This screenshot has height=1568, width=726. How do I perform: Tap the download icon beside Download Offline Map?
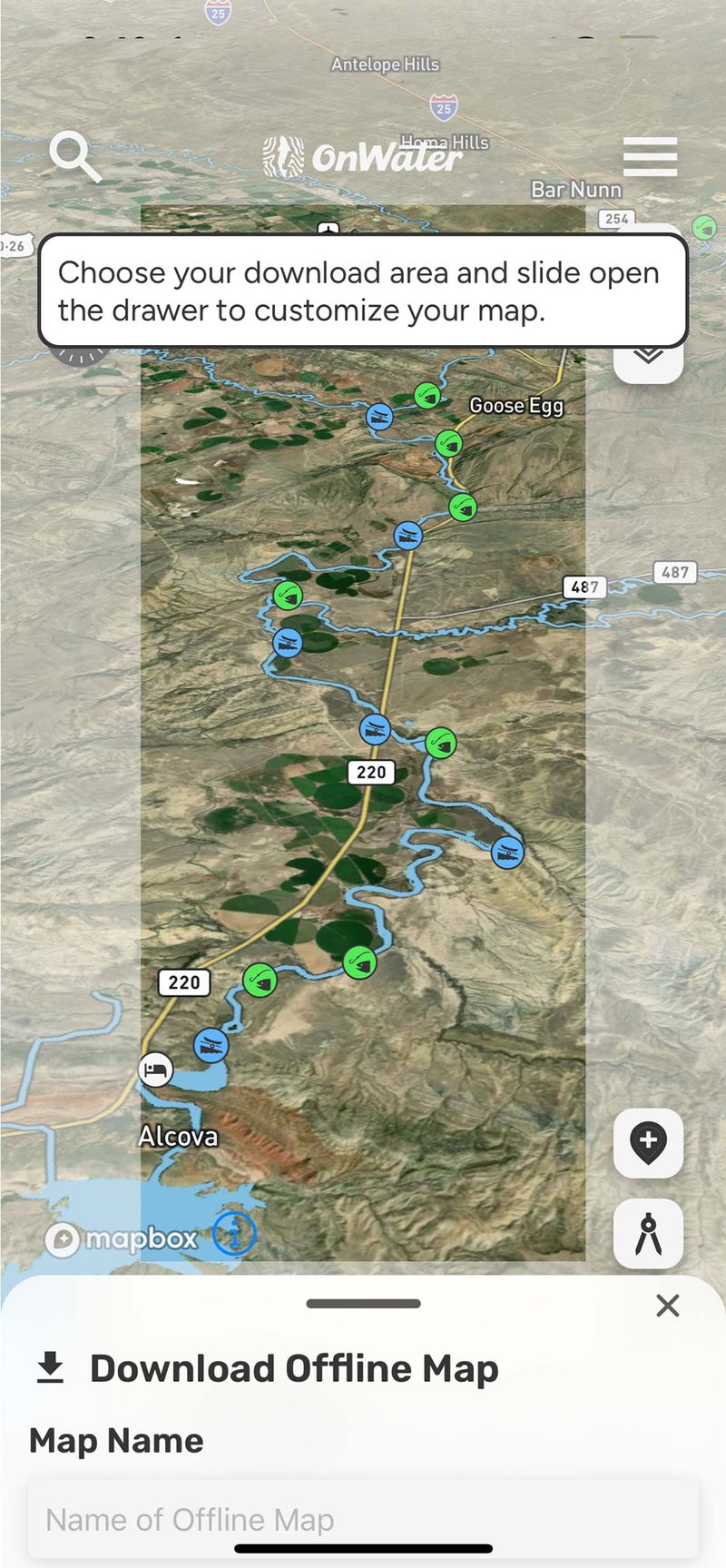pyautogui.click(x=50, y=1368)
